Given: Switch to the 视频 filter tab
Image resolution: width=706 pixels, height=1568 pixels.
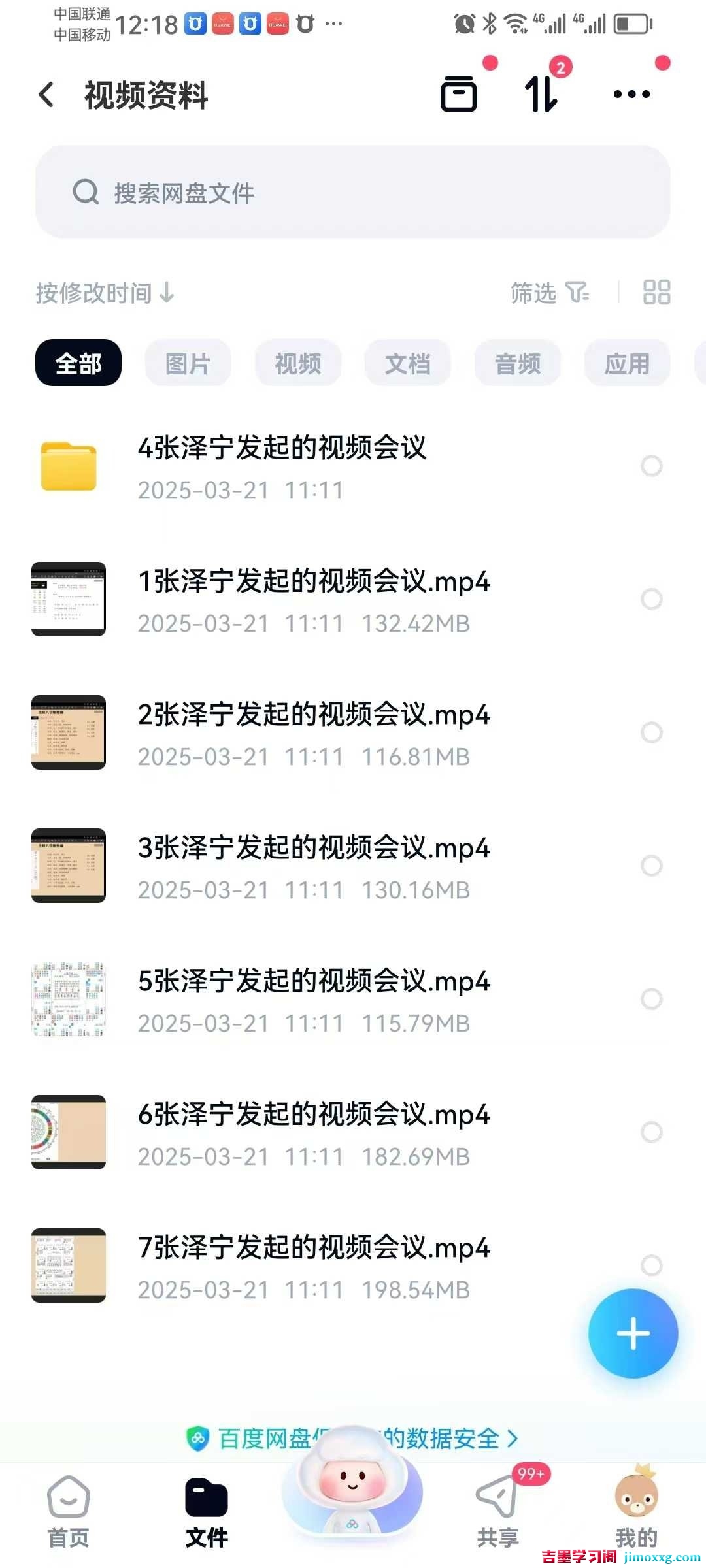Looking at the screenshot, I should click(298, 363).
